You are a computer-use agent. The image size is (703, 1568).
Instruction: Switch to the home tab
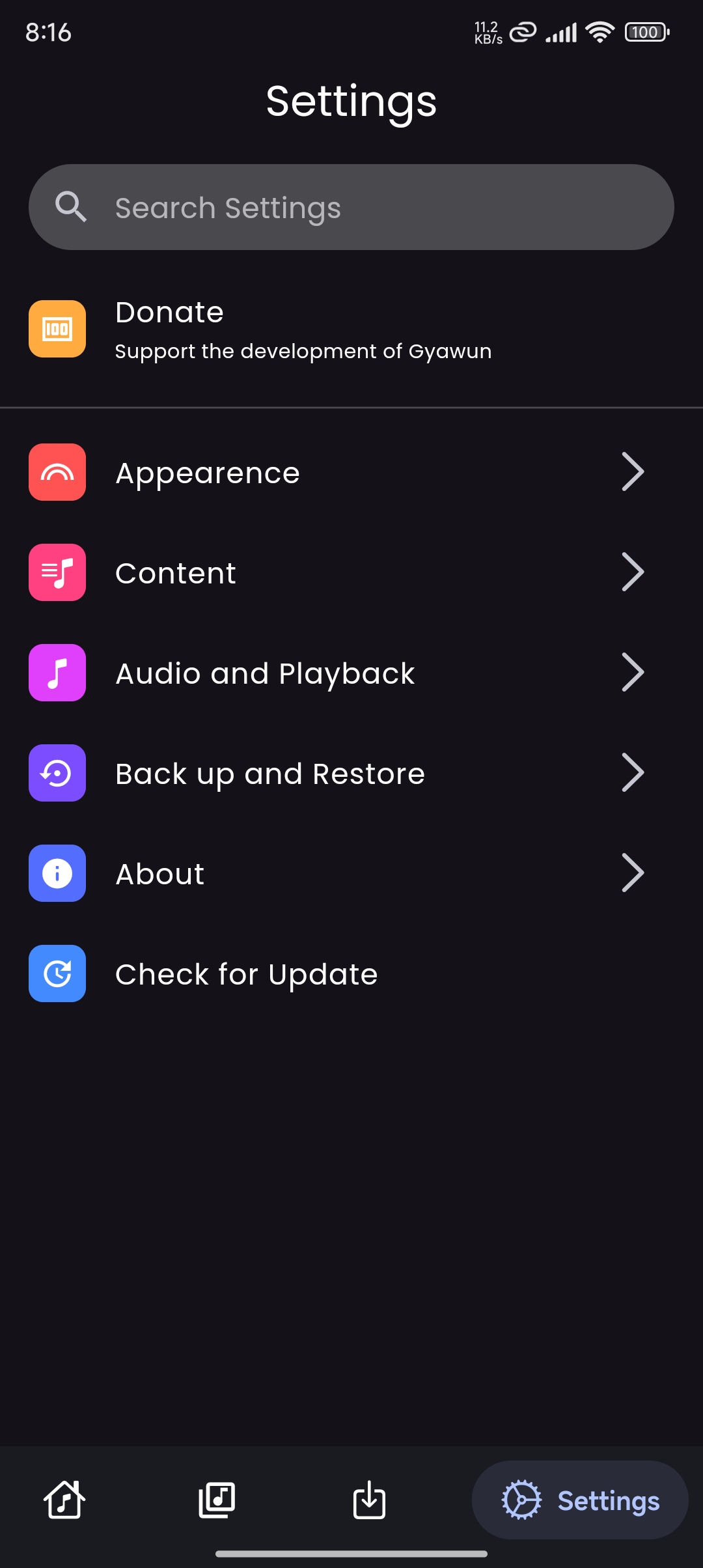click(64, 1500)
